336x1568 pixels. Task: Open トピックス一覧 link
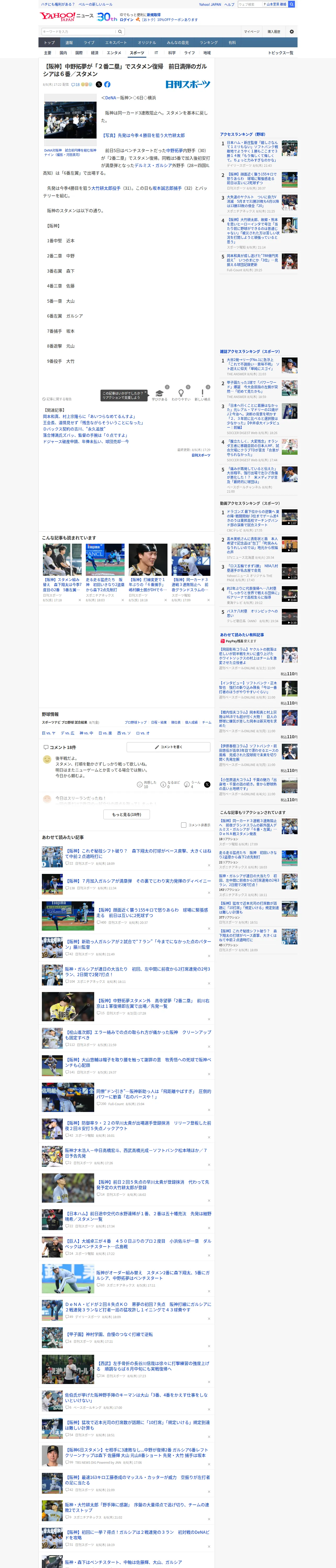[x=281, y=53]
